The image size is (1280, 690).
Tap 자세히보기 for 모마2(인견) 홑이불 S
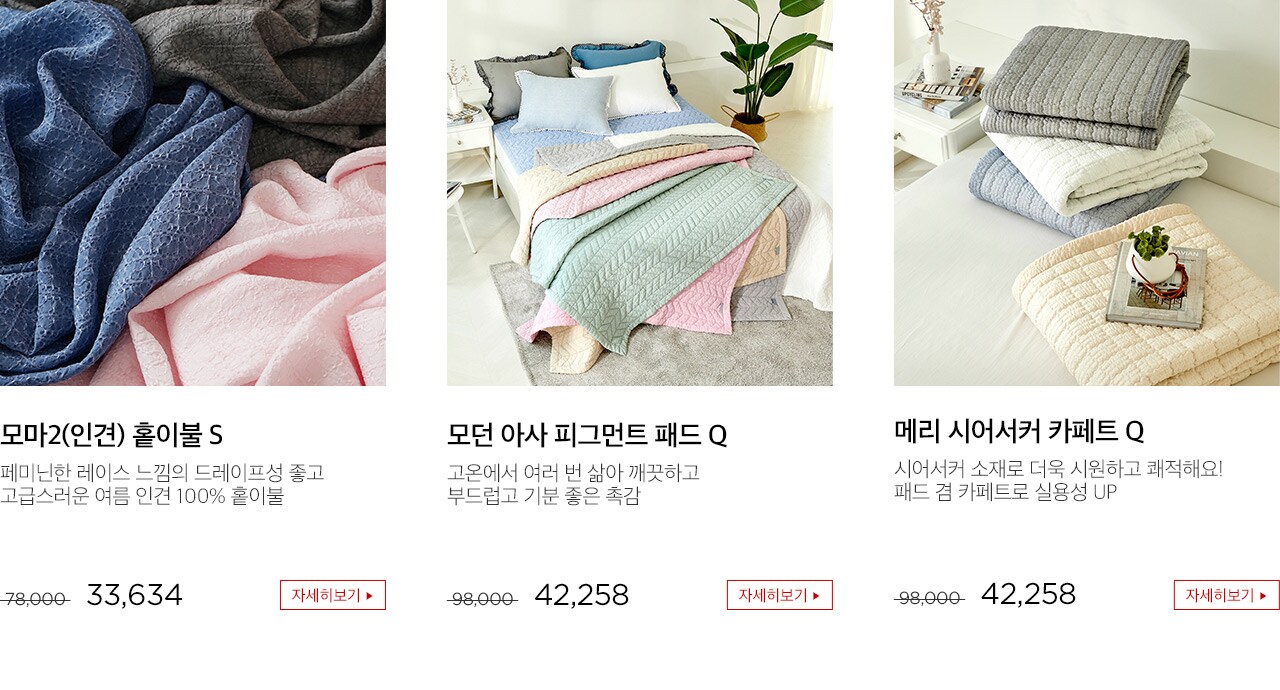tap(332, 595)
